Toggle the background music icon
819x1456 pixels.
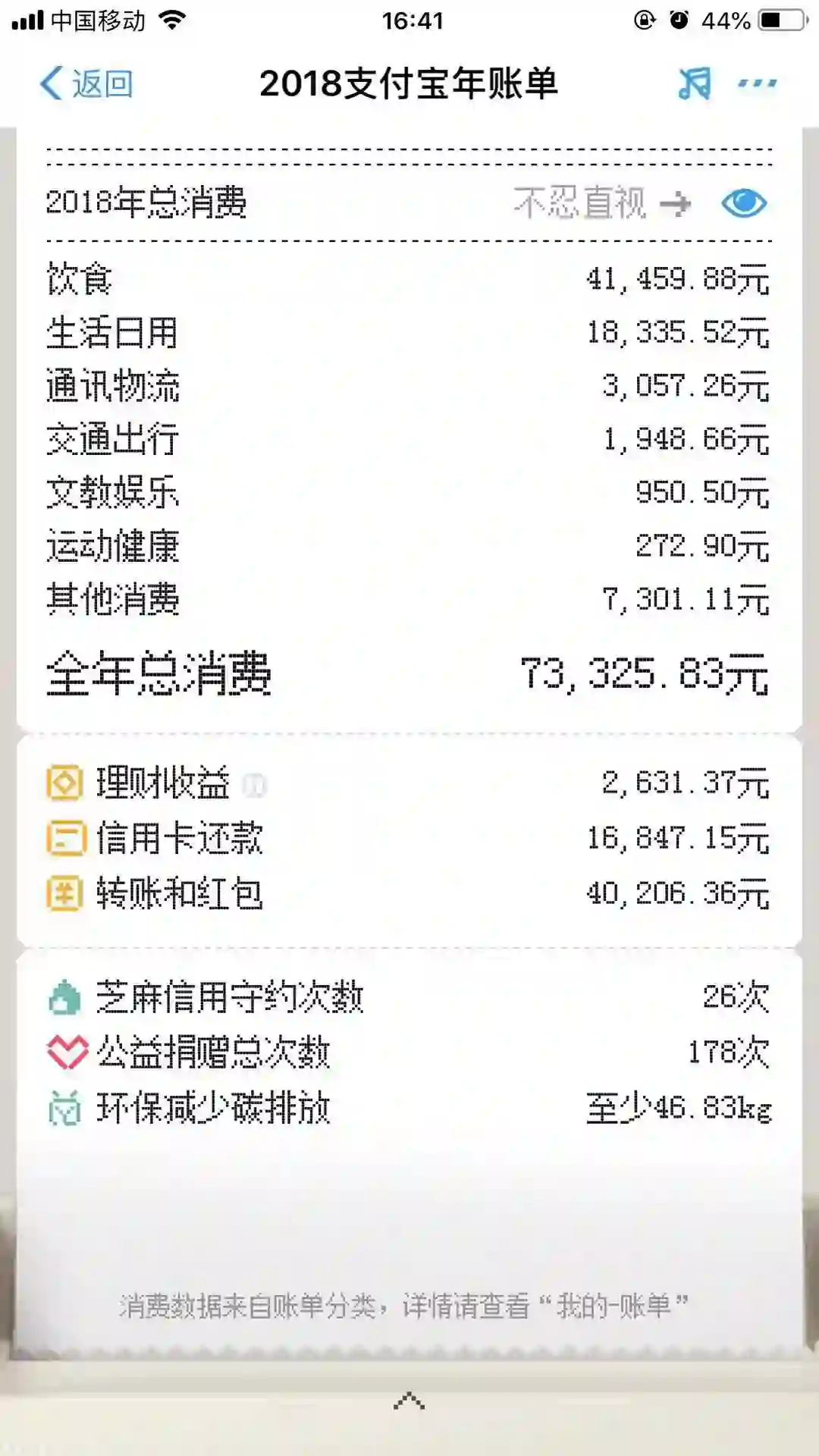pyautogui.click(x=694, y=83)
